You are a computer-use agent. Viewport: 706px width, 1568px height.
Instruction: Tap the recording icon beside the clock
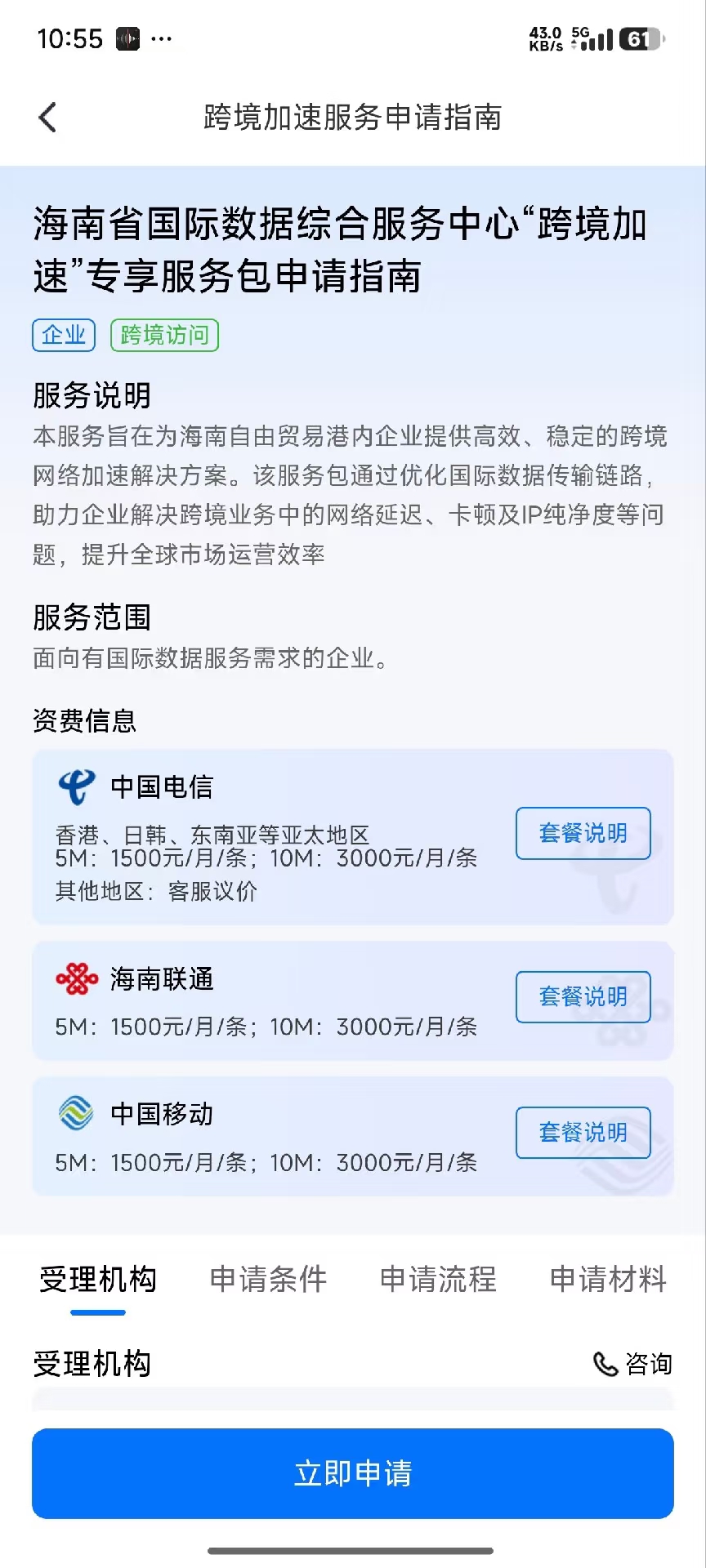click(127, 38)
